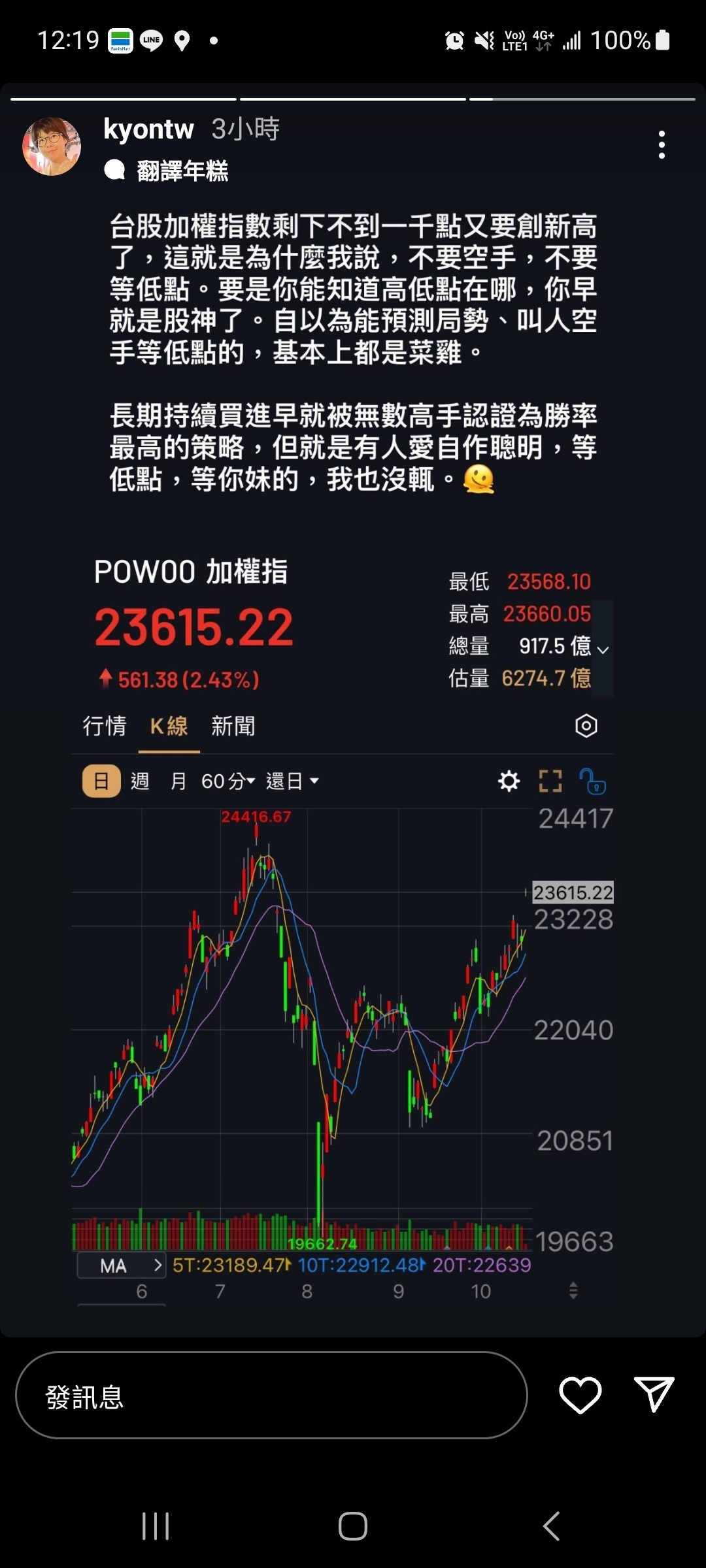Open the story's three-dot overflow menu
706x1568 pixels.
[x=662, y=144]
